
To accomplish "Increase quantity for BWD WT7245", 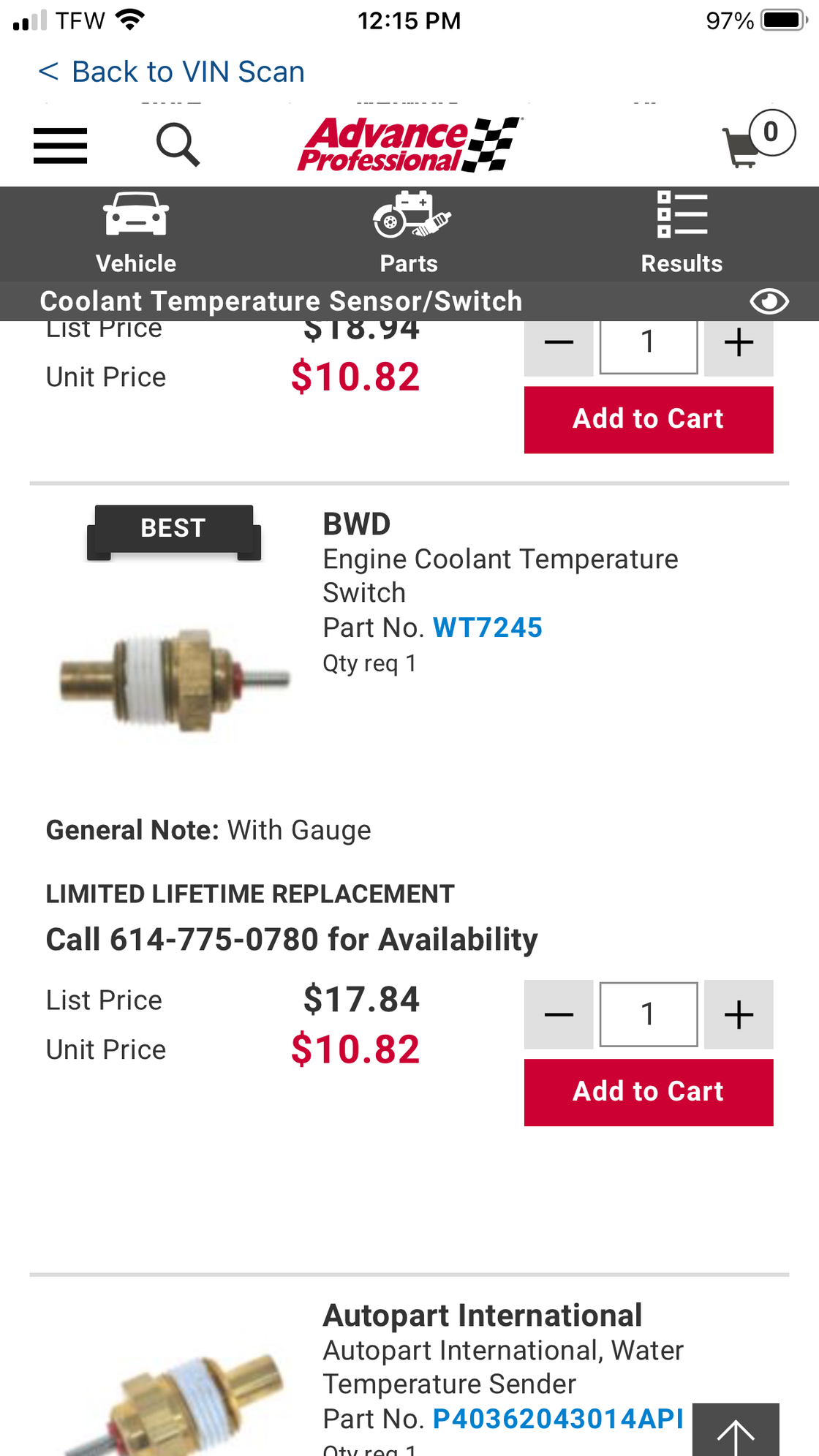I will click(x=739, y=1014).
